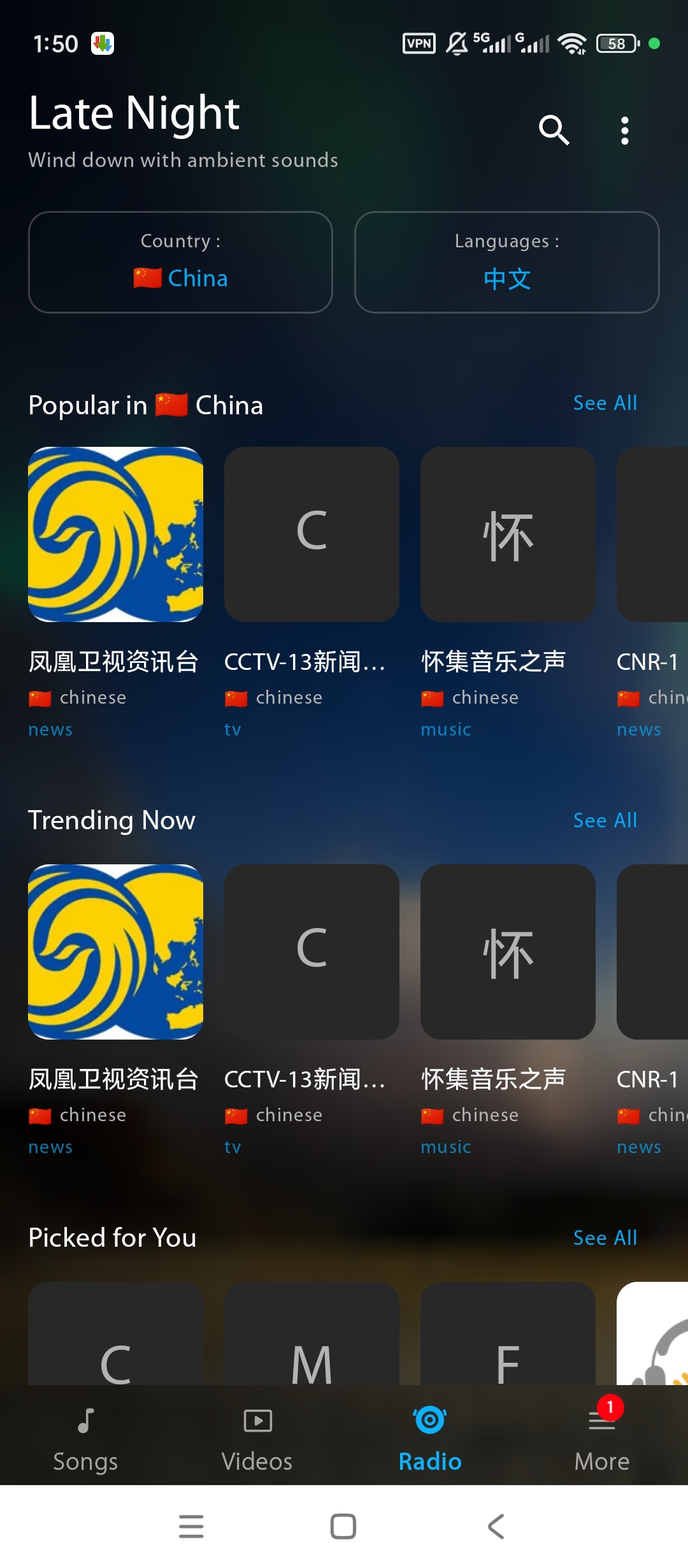Open CCTV-13新闻 under Trending Now
The height and width of the screenshot is (1568, 688).
point(312,952)
